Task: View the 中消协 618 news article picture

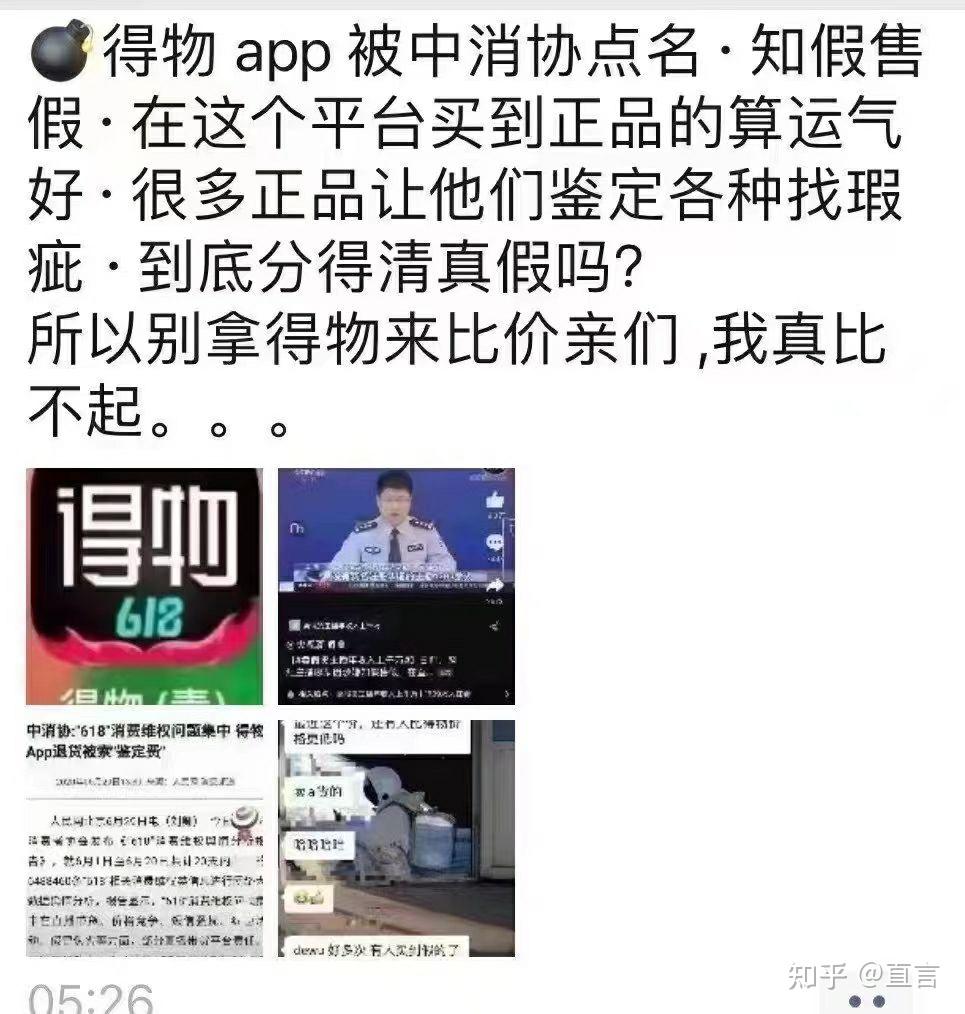Action: (144, 838)
